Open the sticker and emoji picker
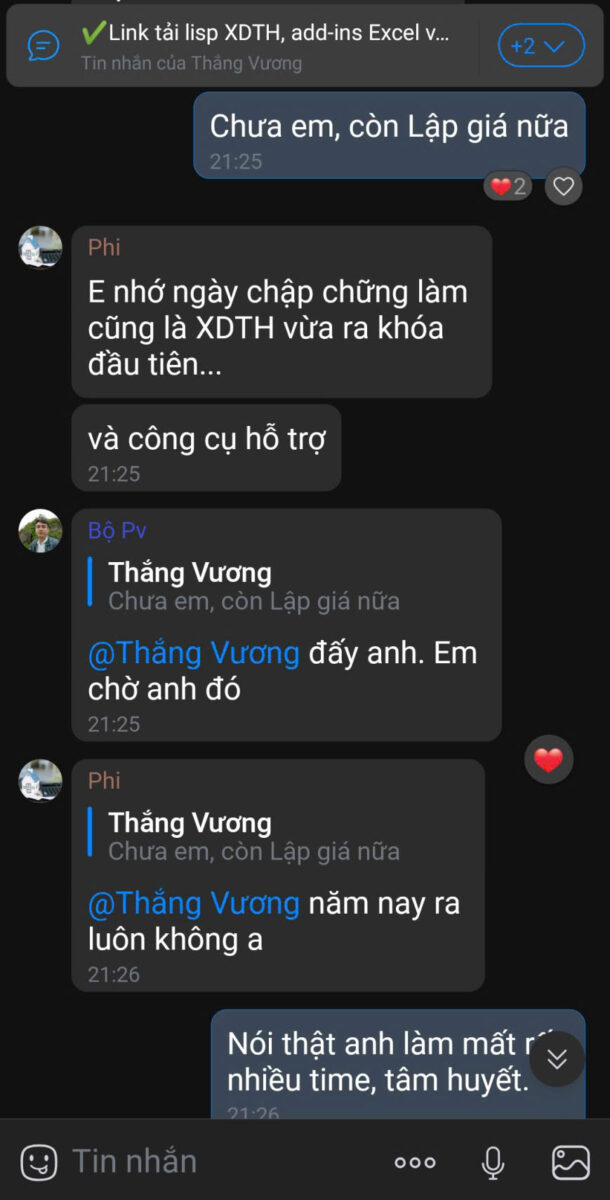The height and width of the screenshot is (1200, 610). (x=39, y=1162)
